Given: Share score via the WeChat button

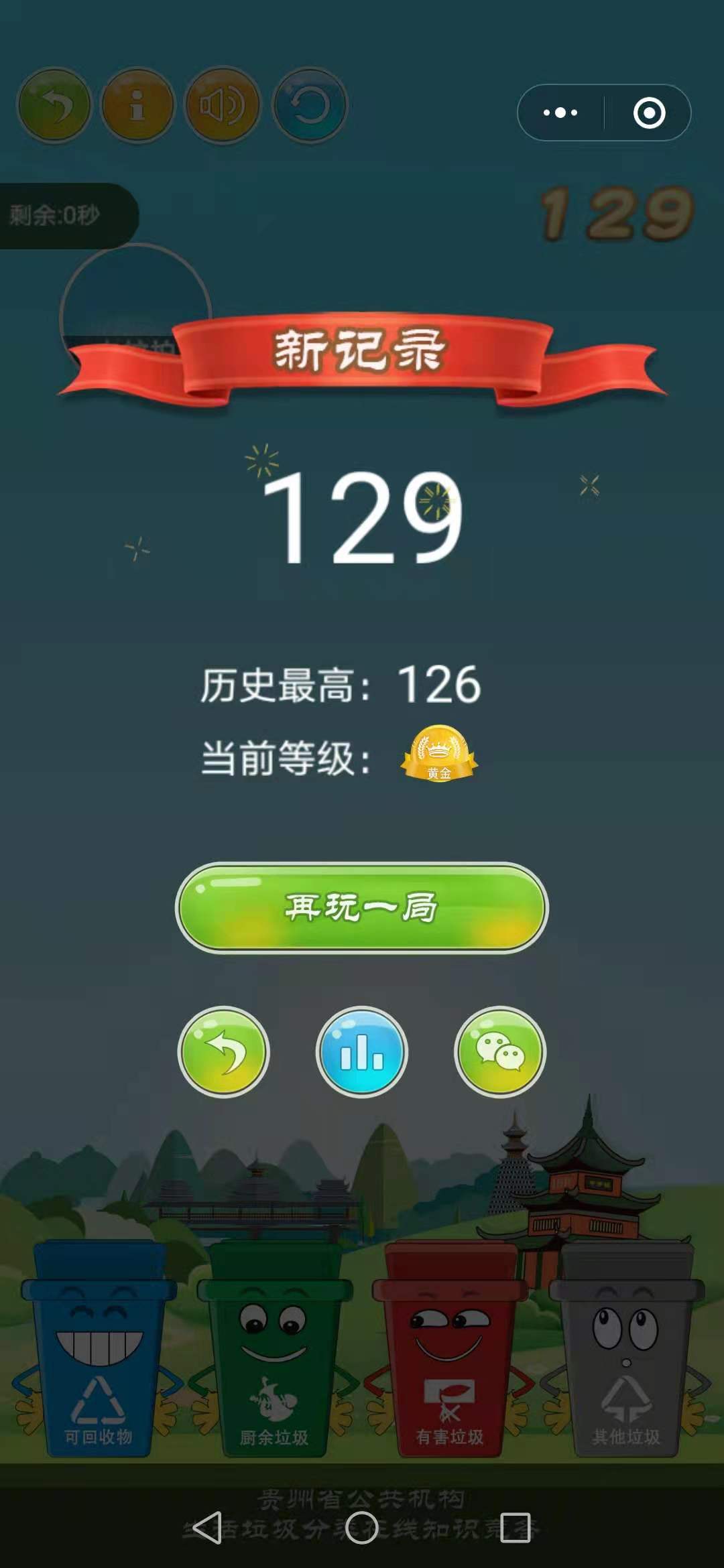Looking at the screenshot, I should point(500,1052).
